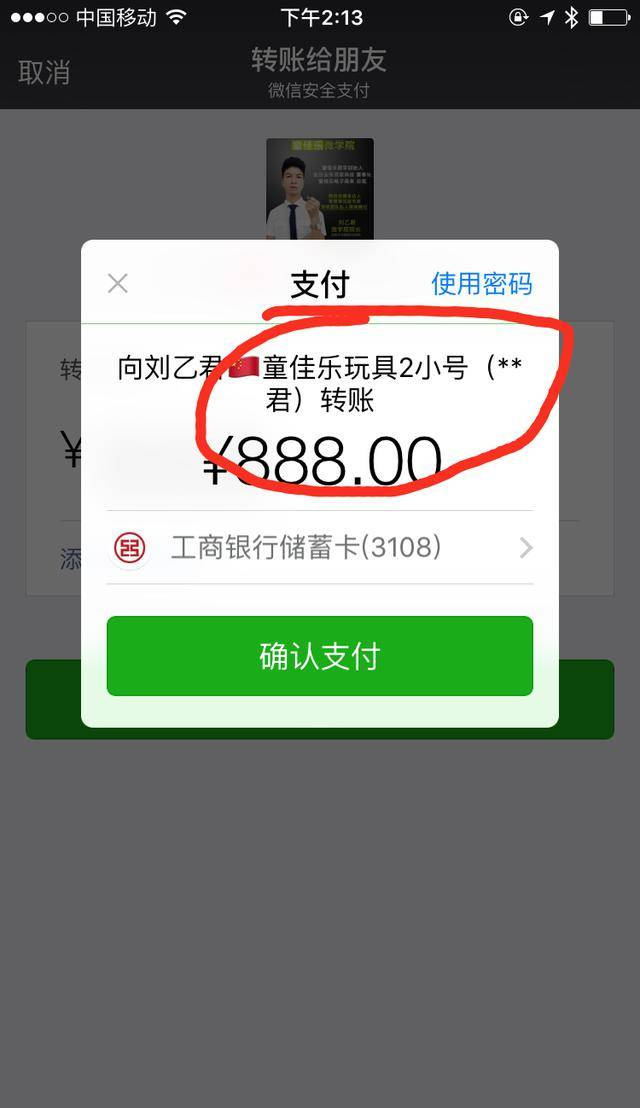Close the 支付 payment dialog

[118, 284]
